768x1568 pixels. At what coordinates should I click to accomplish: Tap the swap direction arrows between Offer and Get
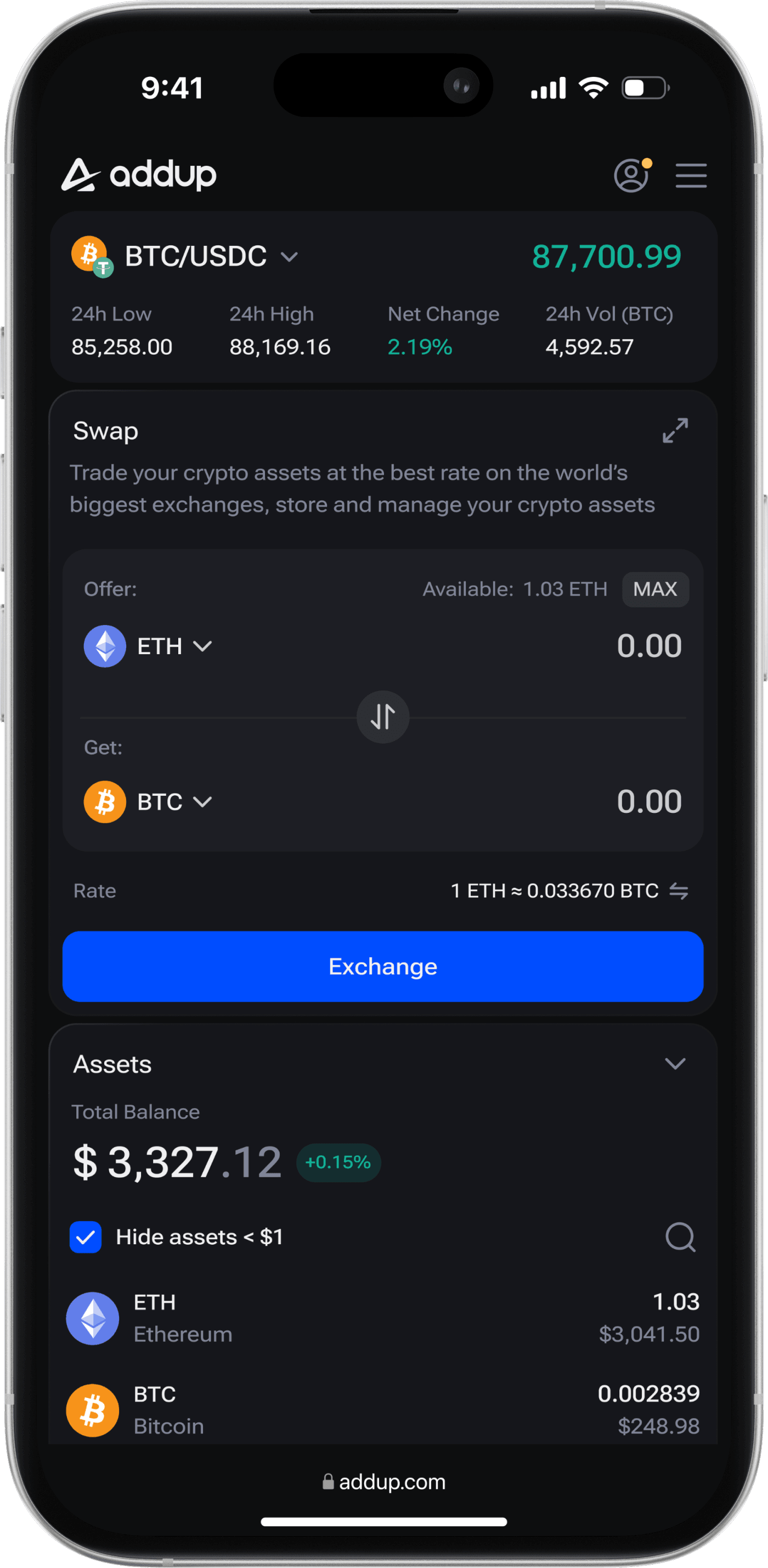383,717
